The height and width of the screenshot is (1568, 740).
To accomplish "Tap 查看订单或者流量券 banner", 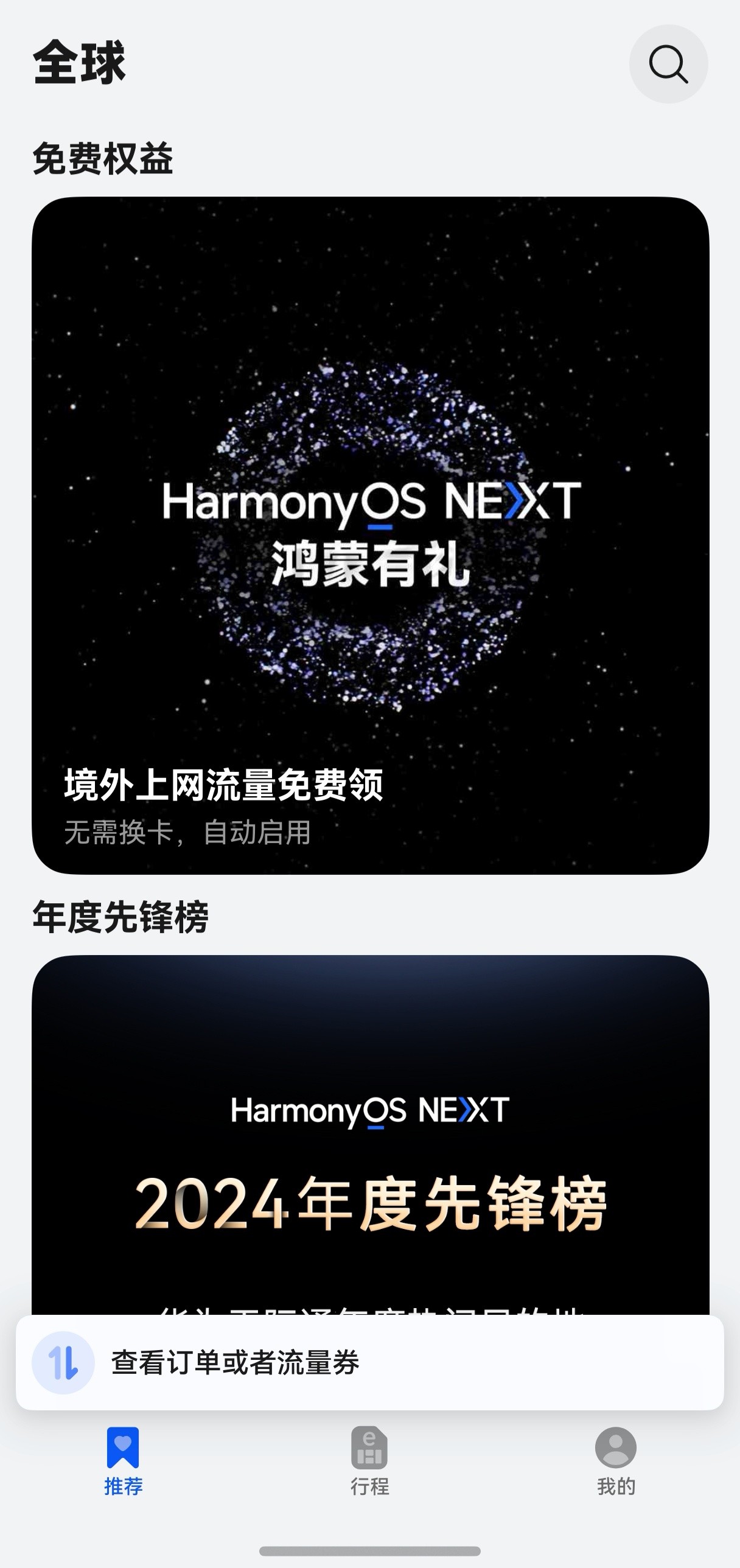I will click(370, 1362).
